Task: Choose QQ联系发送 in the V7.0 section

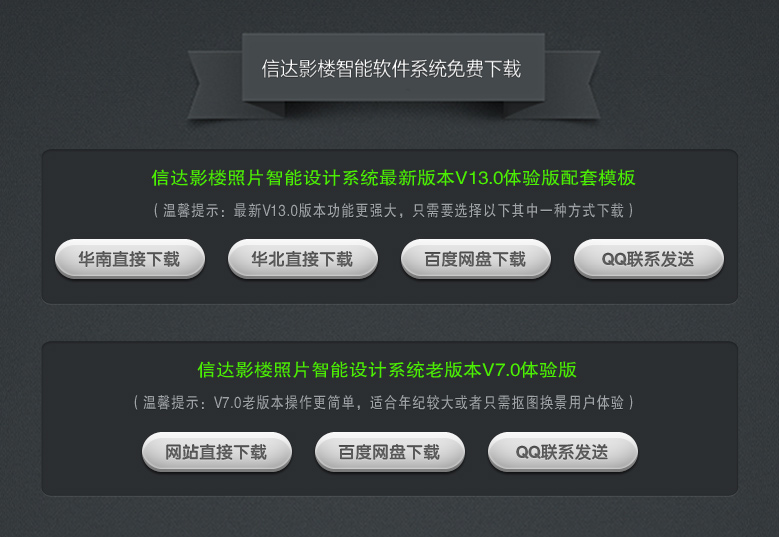Action: 562,452
